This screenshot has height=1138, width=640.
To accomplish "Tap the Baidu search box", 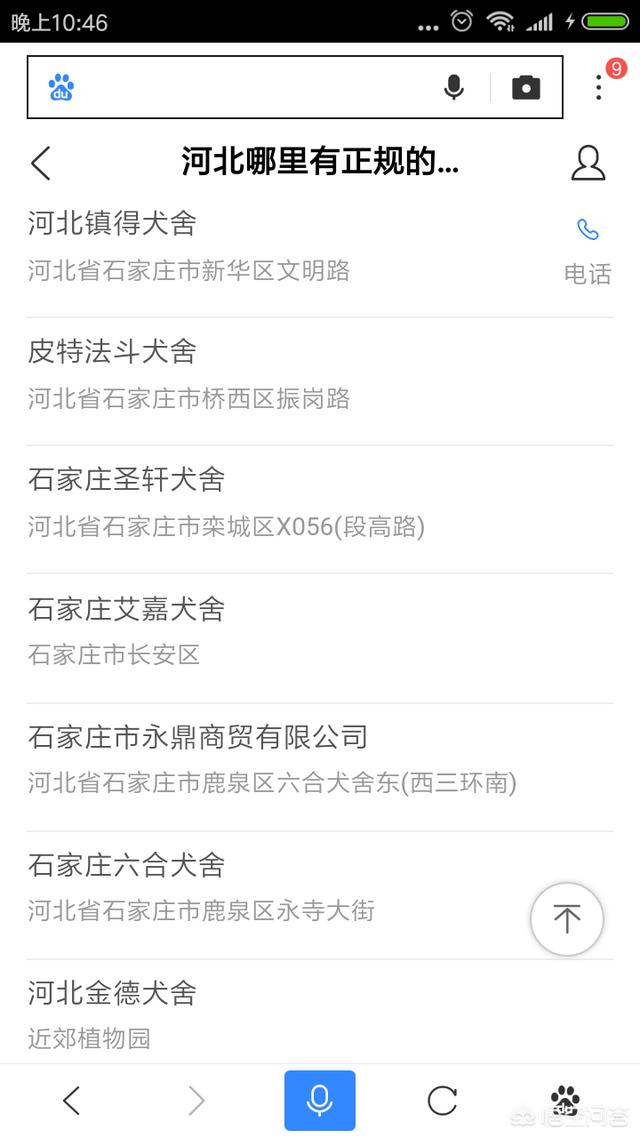I will (x=250, y=88).
